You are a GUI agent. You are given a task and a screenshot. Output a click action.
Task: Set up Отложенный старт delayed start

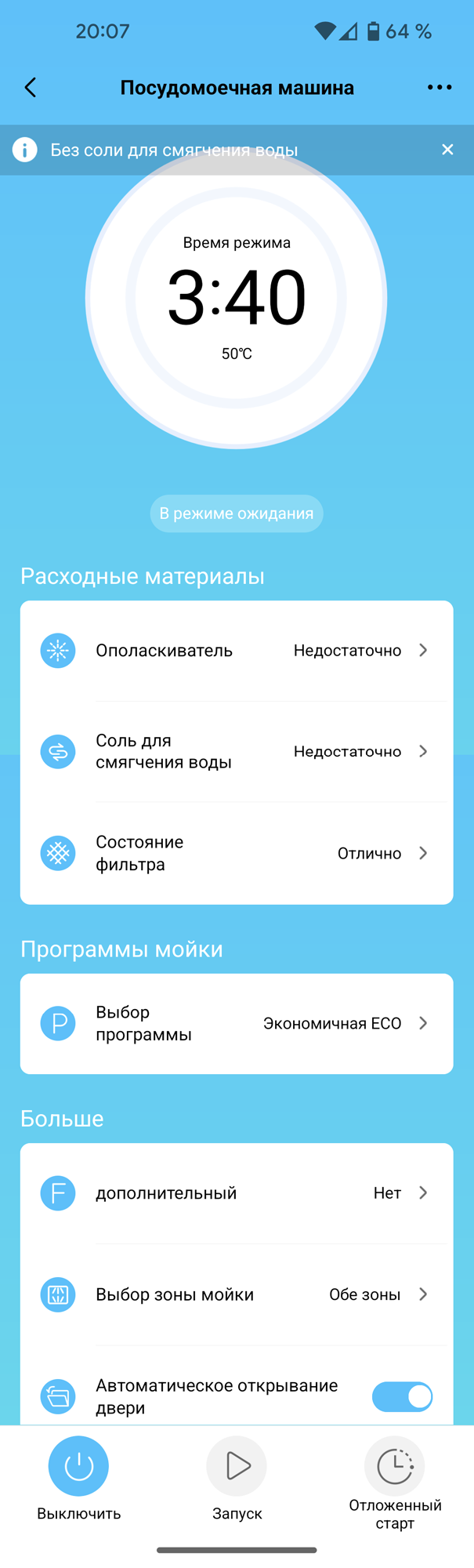(395, 1466)
